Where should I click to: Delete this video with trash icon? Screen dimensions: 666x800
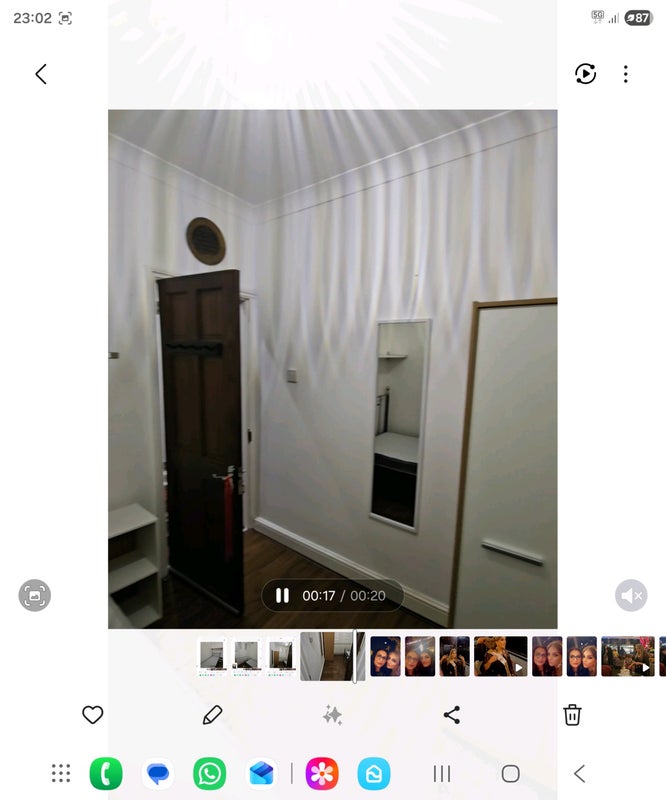(x=572, y=715)
